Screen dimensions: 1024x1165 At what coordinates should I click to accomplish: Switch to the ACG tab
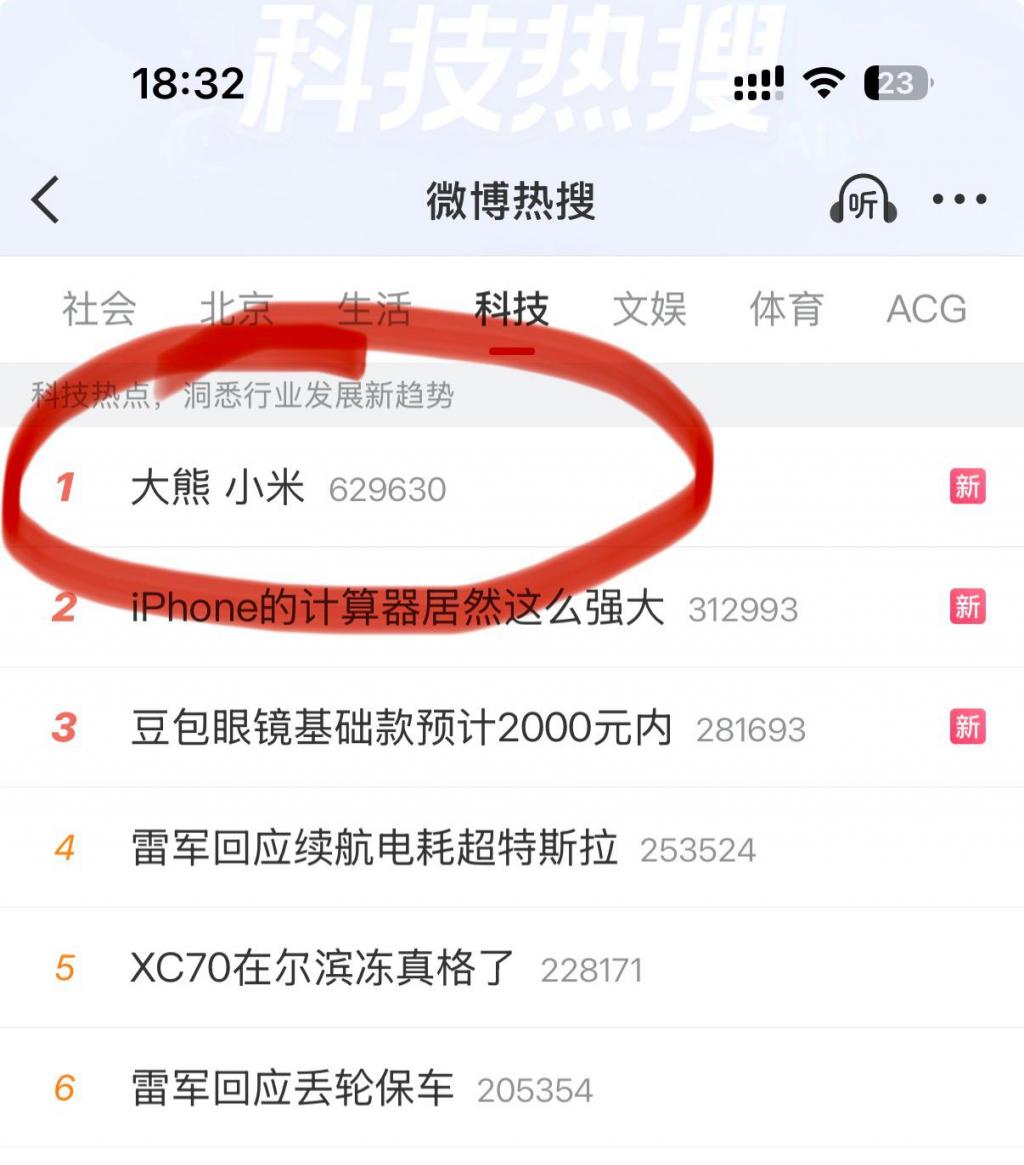pos(926,309)
